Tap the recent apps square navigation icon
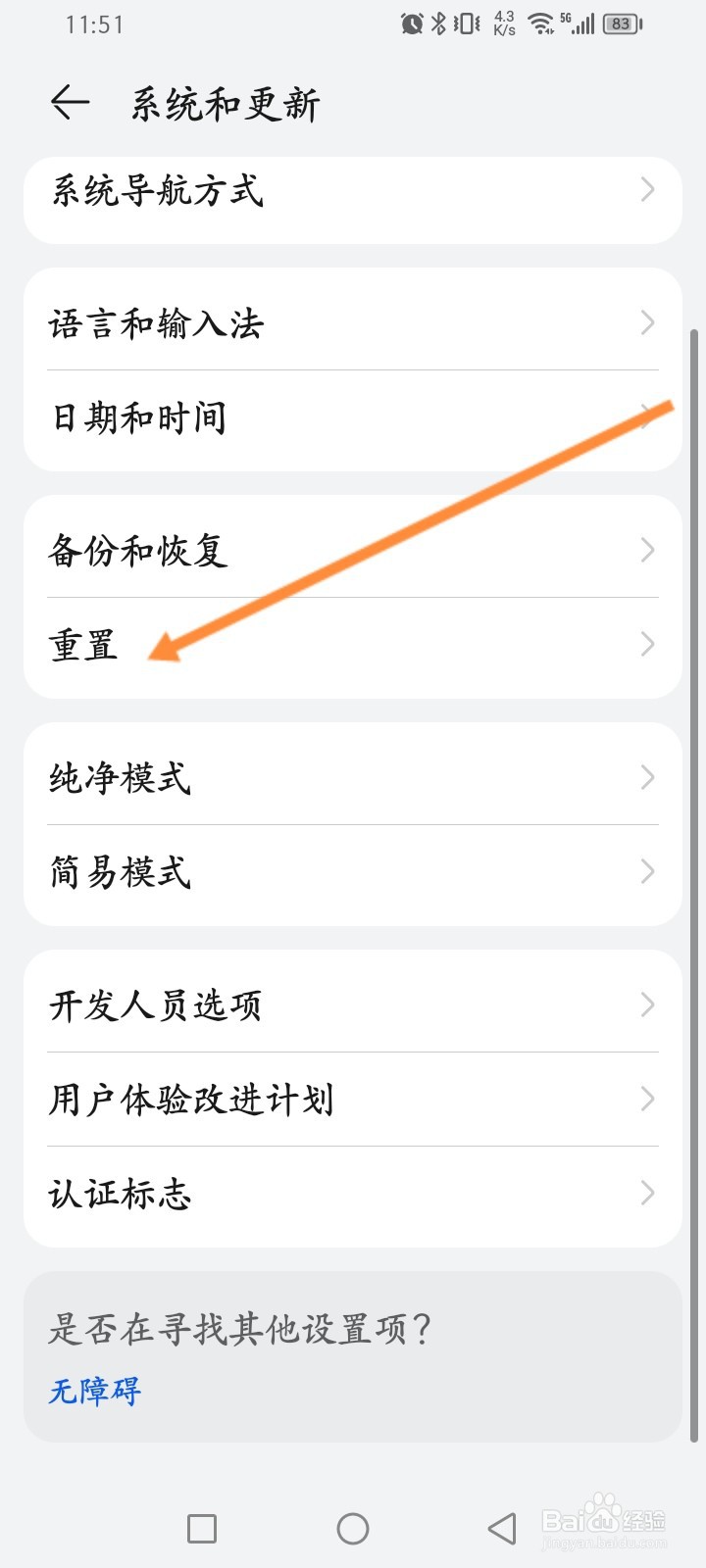The width and height of the screenshot is (706, 1568). 201,1527
